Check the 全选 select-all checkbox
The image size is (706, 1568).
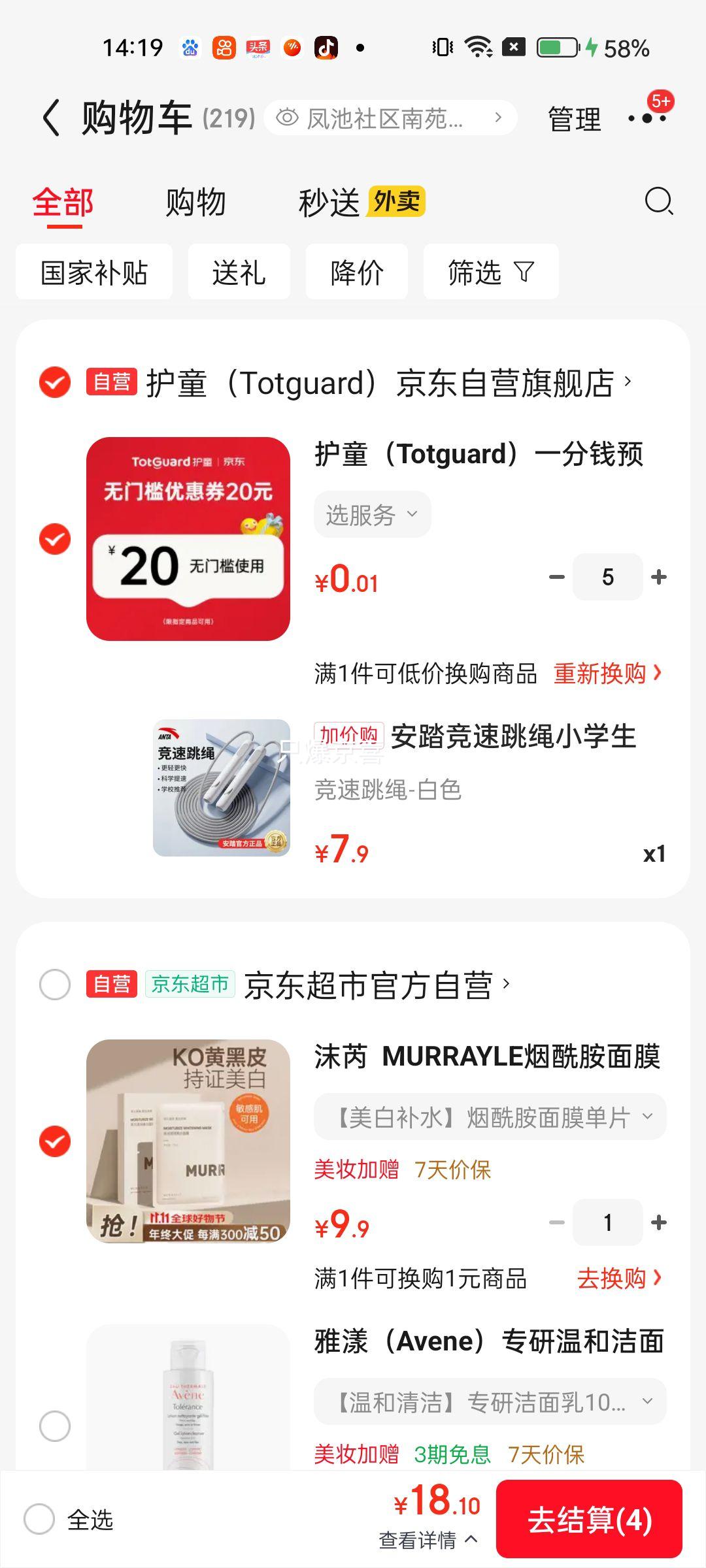tap(39, 1519)
